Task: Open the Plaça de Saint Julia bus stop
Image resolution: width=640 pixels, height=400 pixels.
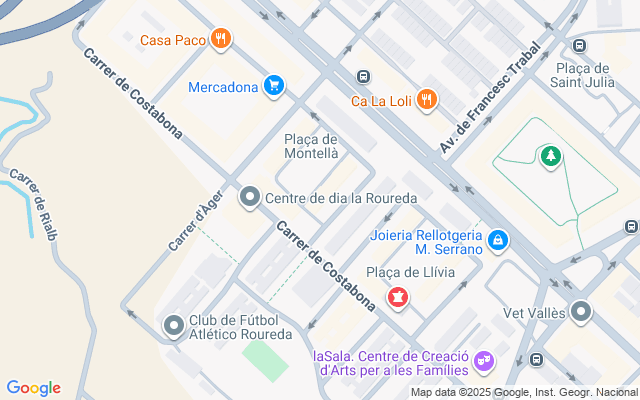Action: [579, 47]
